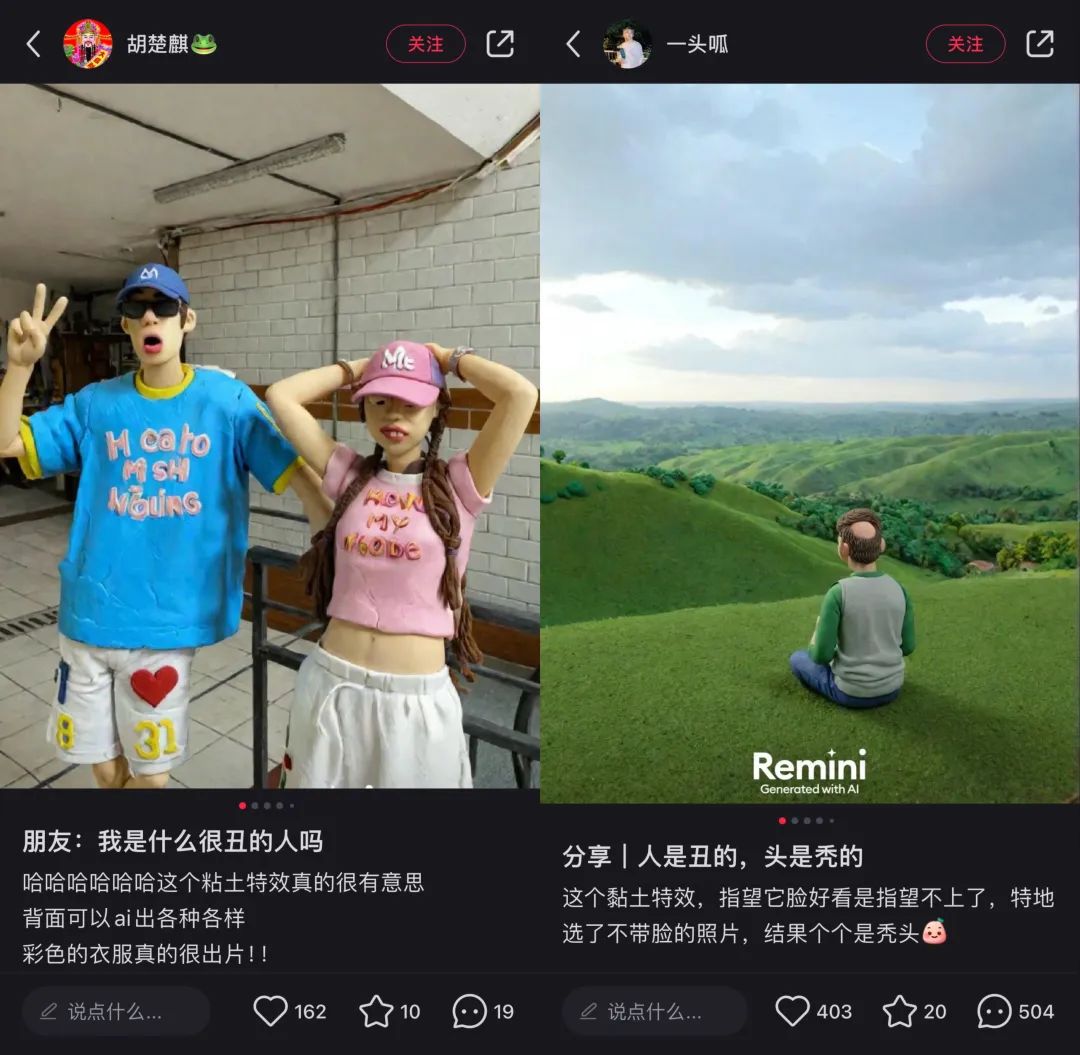
Task: Open 一头呱's profile avatar
Action: click(x=628, y=44)
